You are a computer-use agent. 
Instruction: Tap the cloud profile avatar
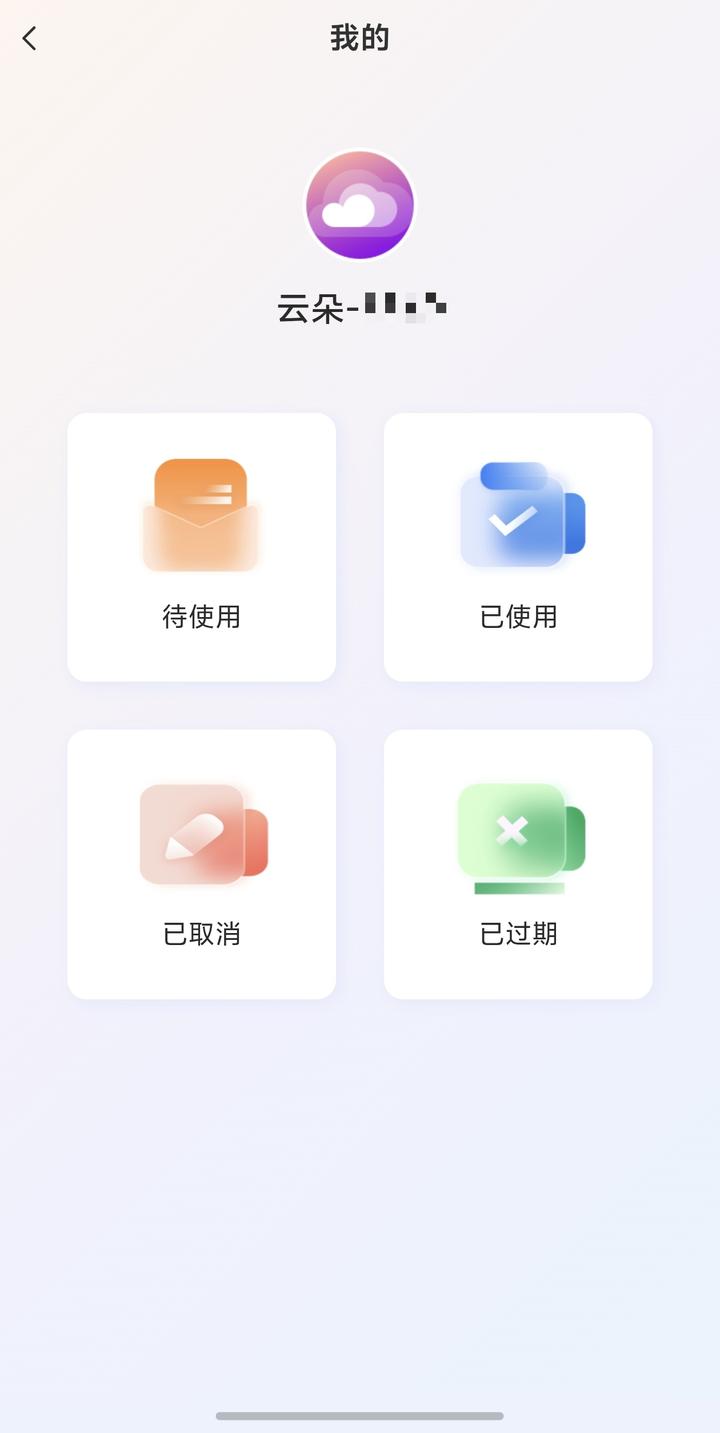(360, 205)
